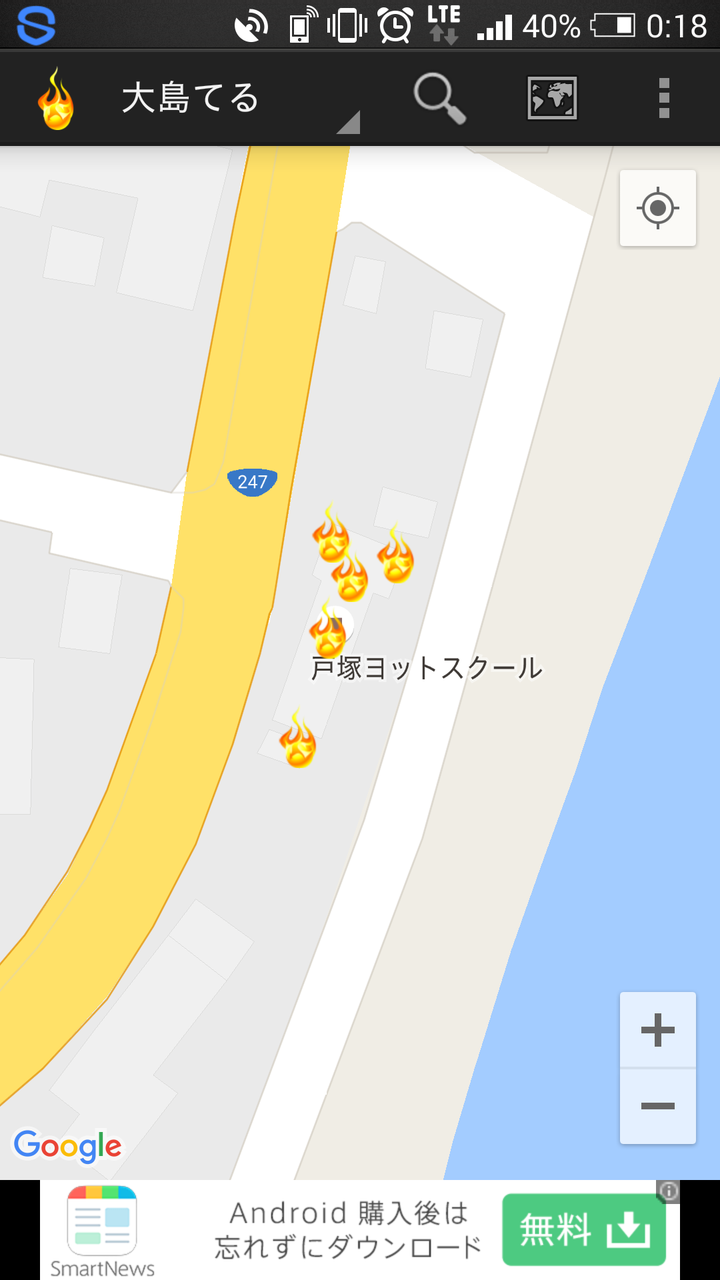Zoom in with the plus button
The height and width of the screenshot is (1280, 720).
tap(658, 1030)
